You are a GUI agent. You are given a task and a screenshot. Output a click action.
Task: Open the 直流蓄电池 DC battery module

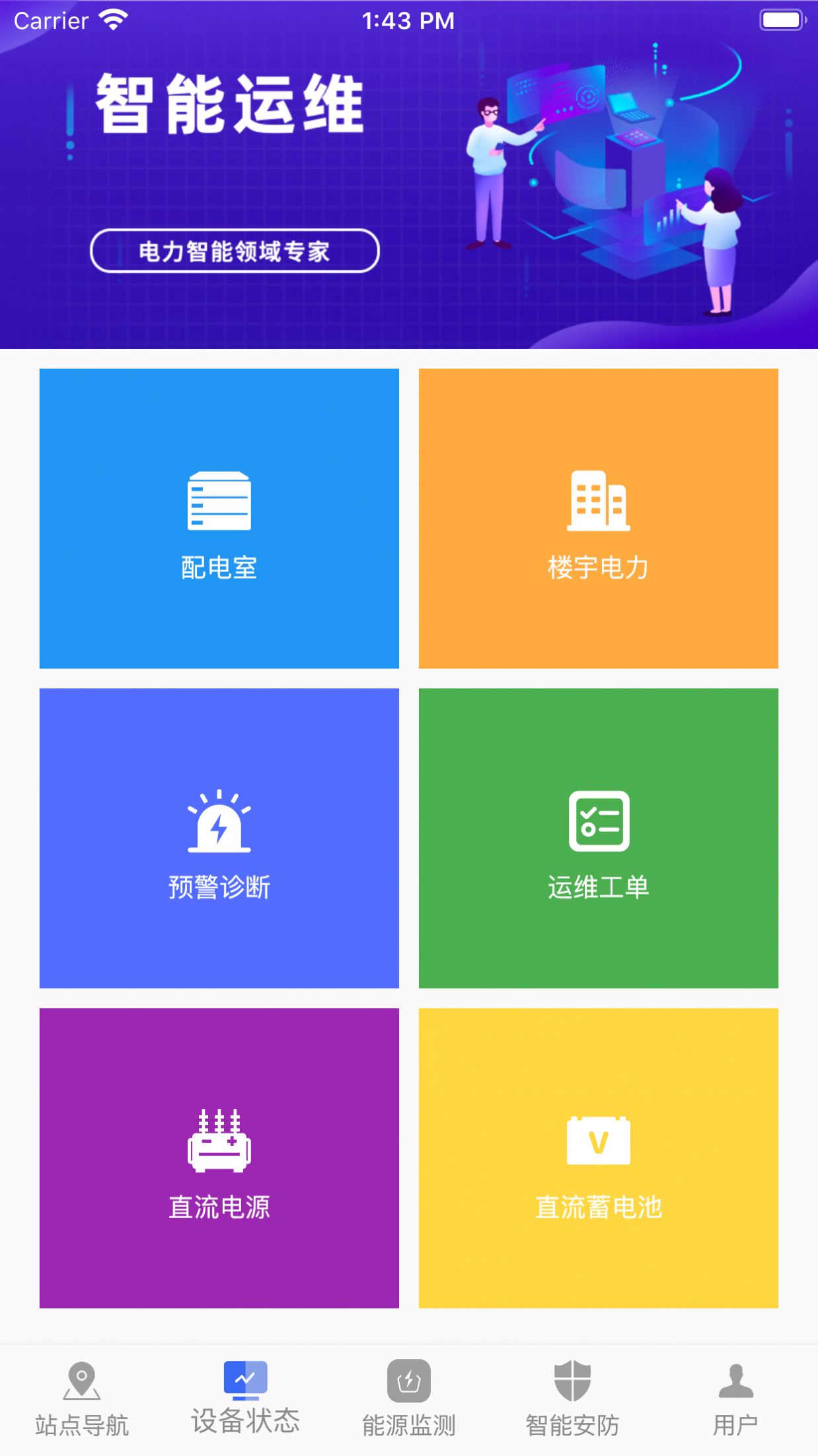coord(598,1163)
